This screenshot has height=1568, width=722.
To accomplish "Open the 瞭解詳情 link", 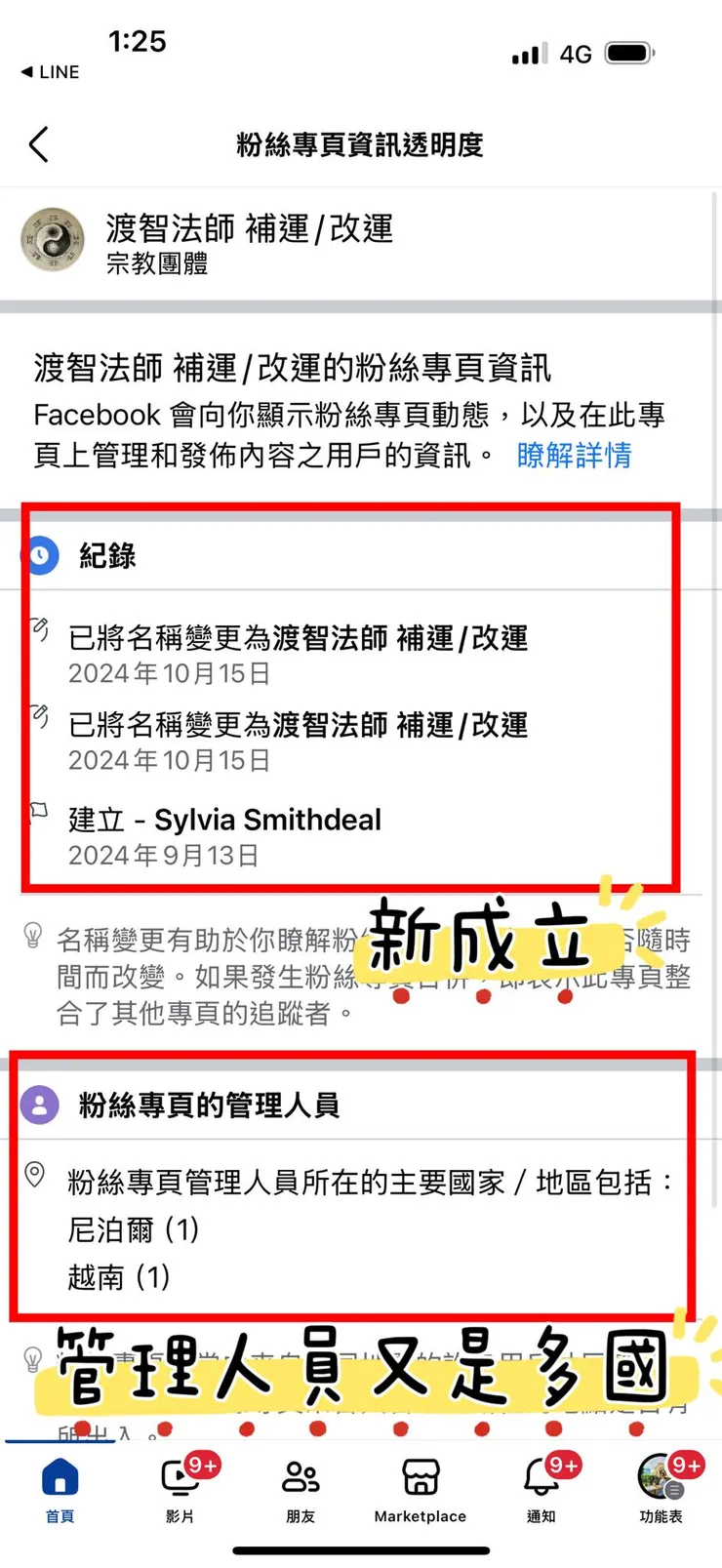I will tap(575, 456).
